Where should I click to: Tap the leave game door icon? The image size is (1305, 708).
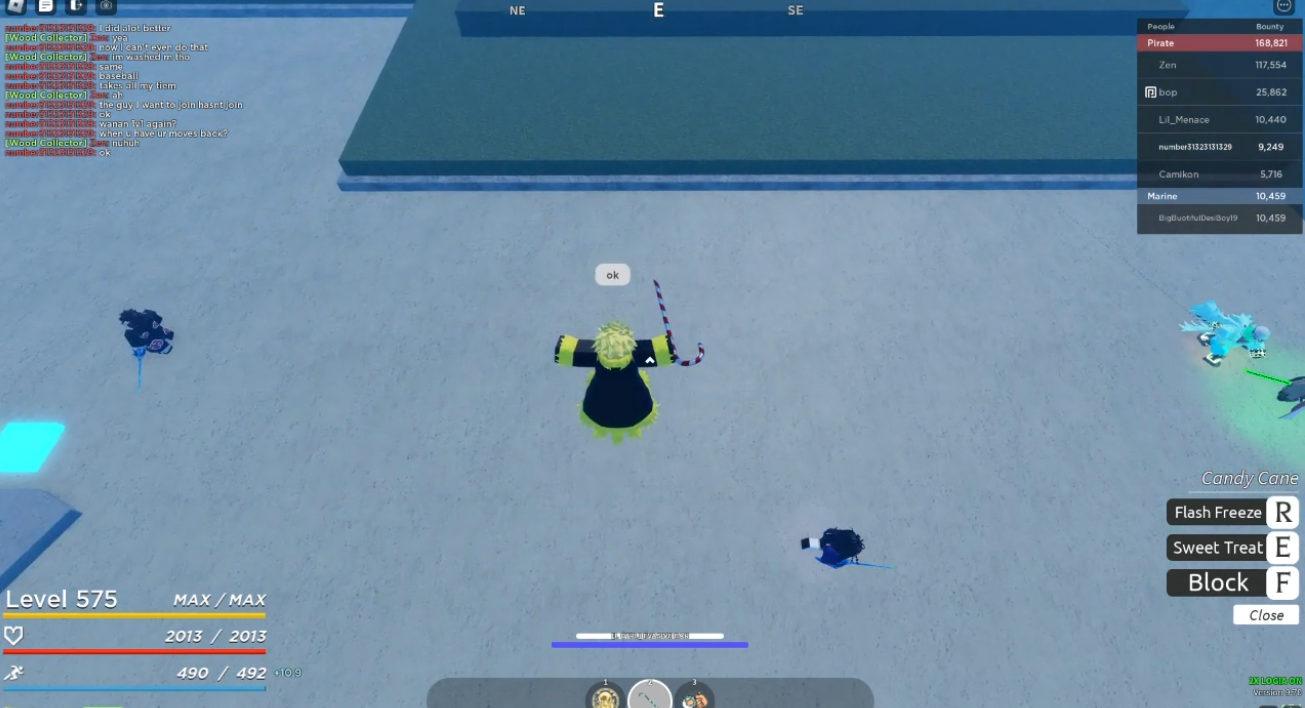[x=76, y=6]
